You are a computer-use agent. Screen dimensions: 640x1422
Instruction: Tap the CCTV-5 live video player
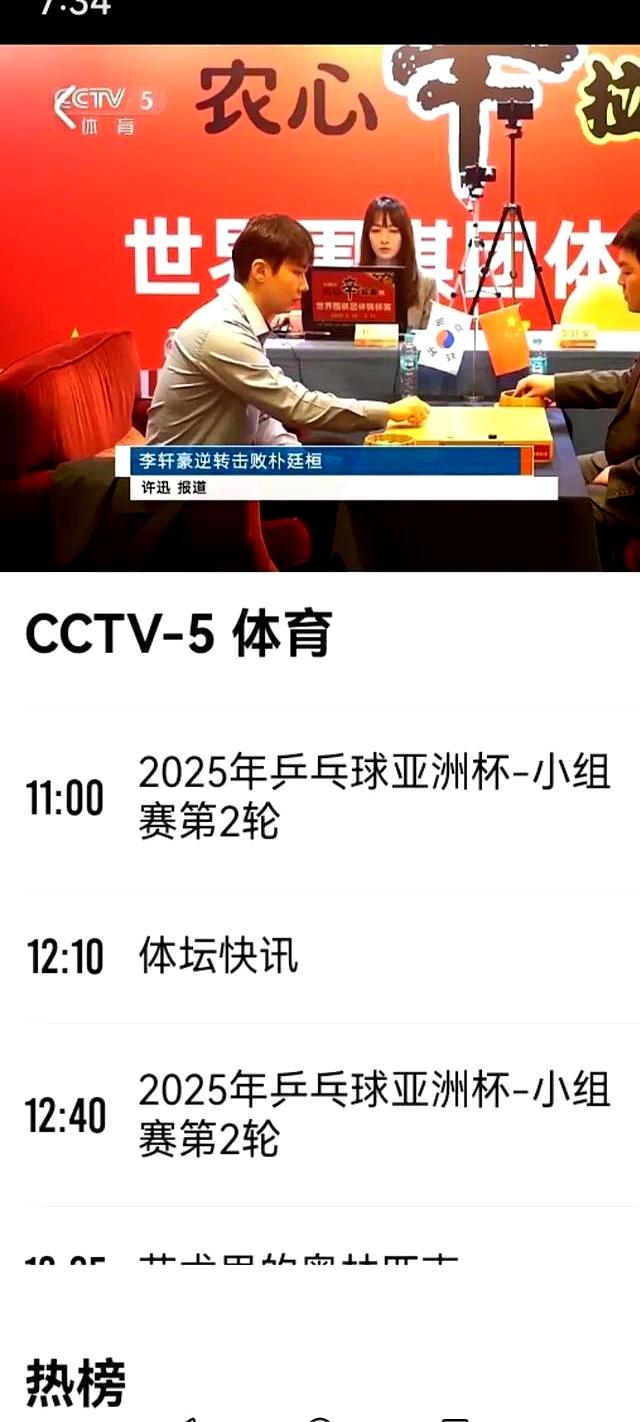tap(320, 308)
